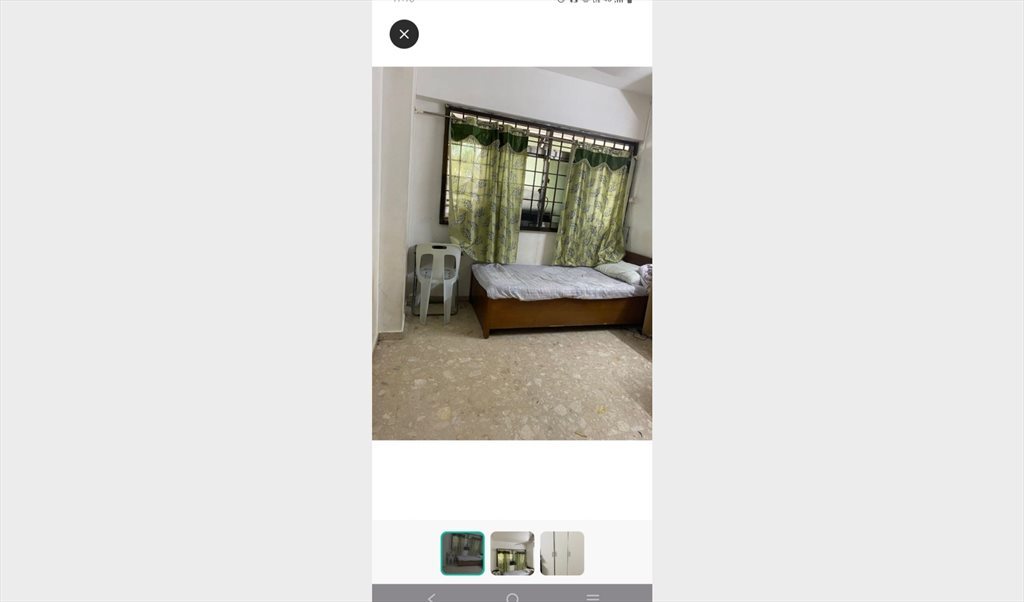Viewport: 1024px width, 602px height.
Task: Go to the home screen
Action: pos(512,597)
